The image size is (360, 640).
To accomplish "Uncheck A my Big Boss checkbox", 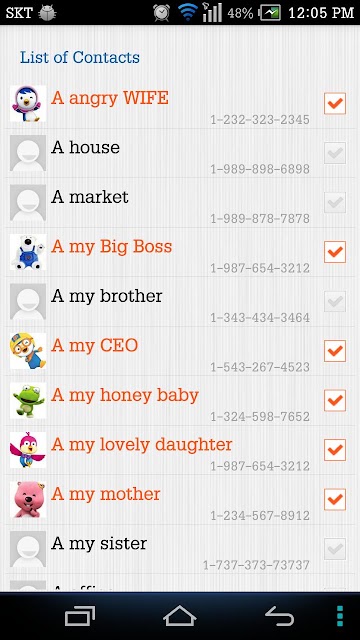I will pos(335,252).
